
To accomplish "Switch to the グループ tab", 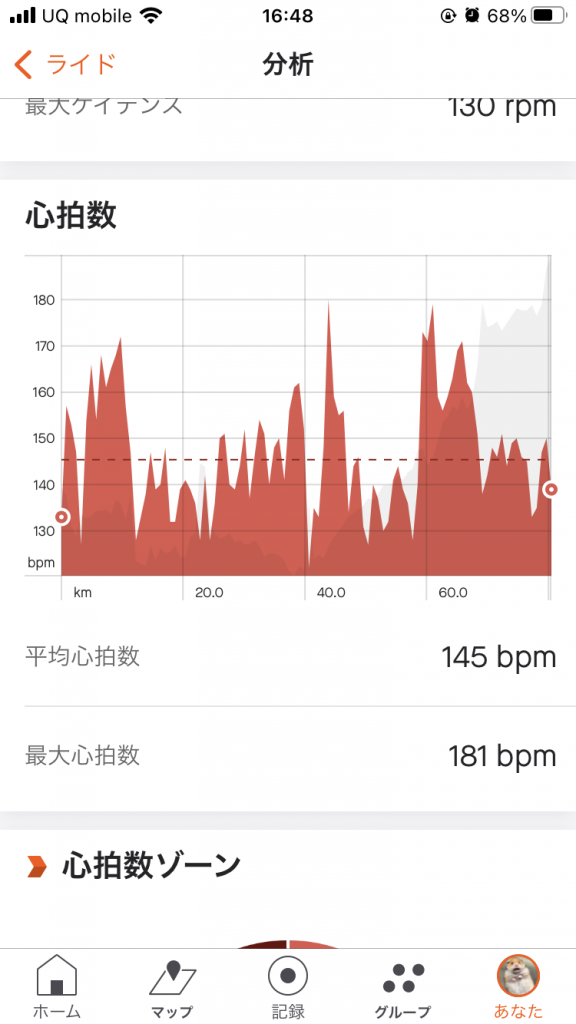I will (x=403, y=986).
